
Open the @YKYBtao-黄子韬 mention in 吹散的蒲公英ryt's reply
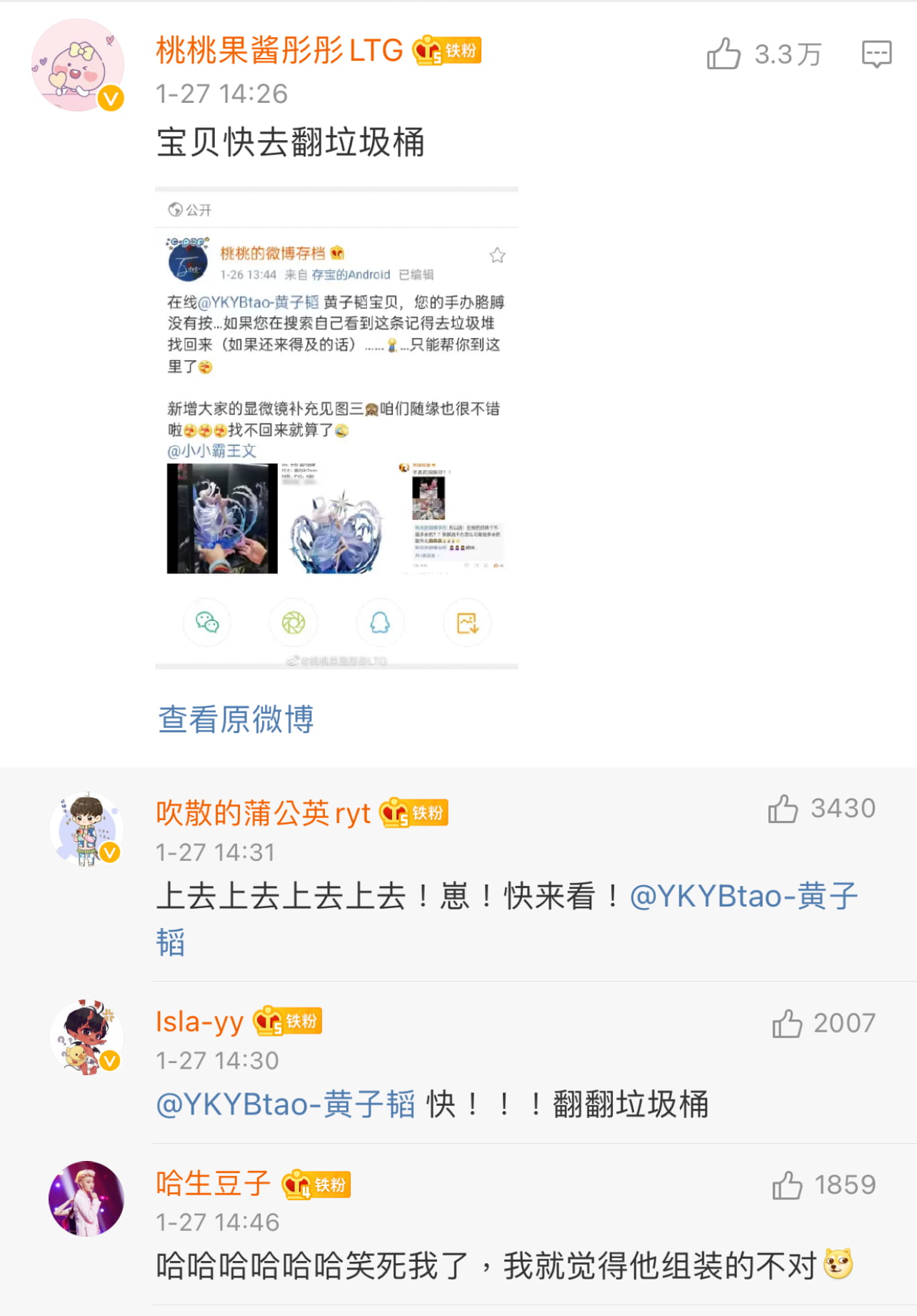[743, 896]
